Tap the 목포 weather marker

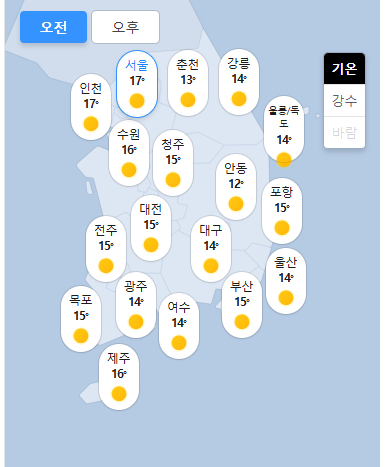[x=81, y=319]
